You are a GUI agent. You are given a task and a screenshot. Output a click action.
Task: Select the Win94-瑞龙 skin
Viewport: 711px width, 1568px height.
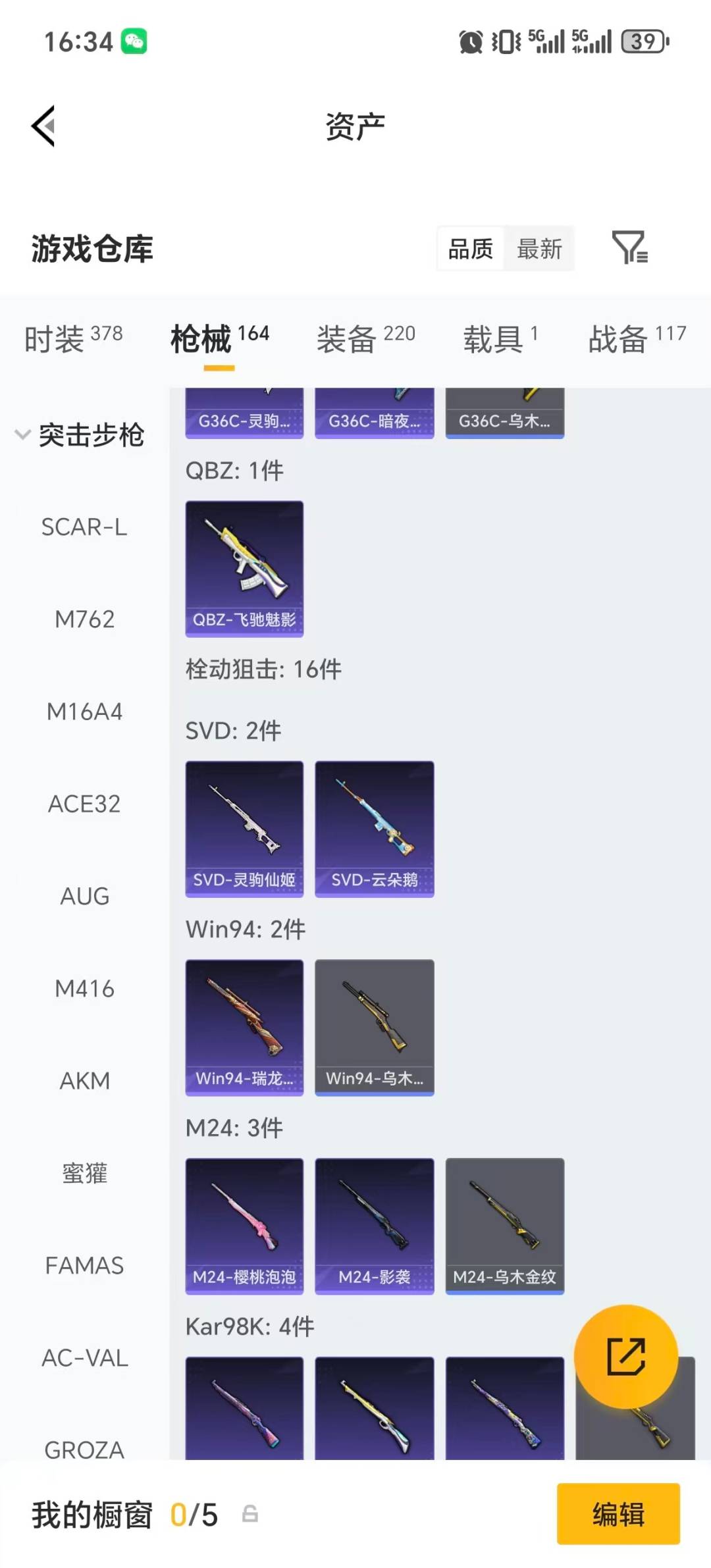(x=244, y=1027)
